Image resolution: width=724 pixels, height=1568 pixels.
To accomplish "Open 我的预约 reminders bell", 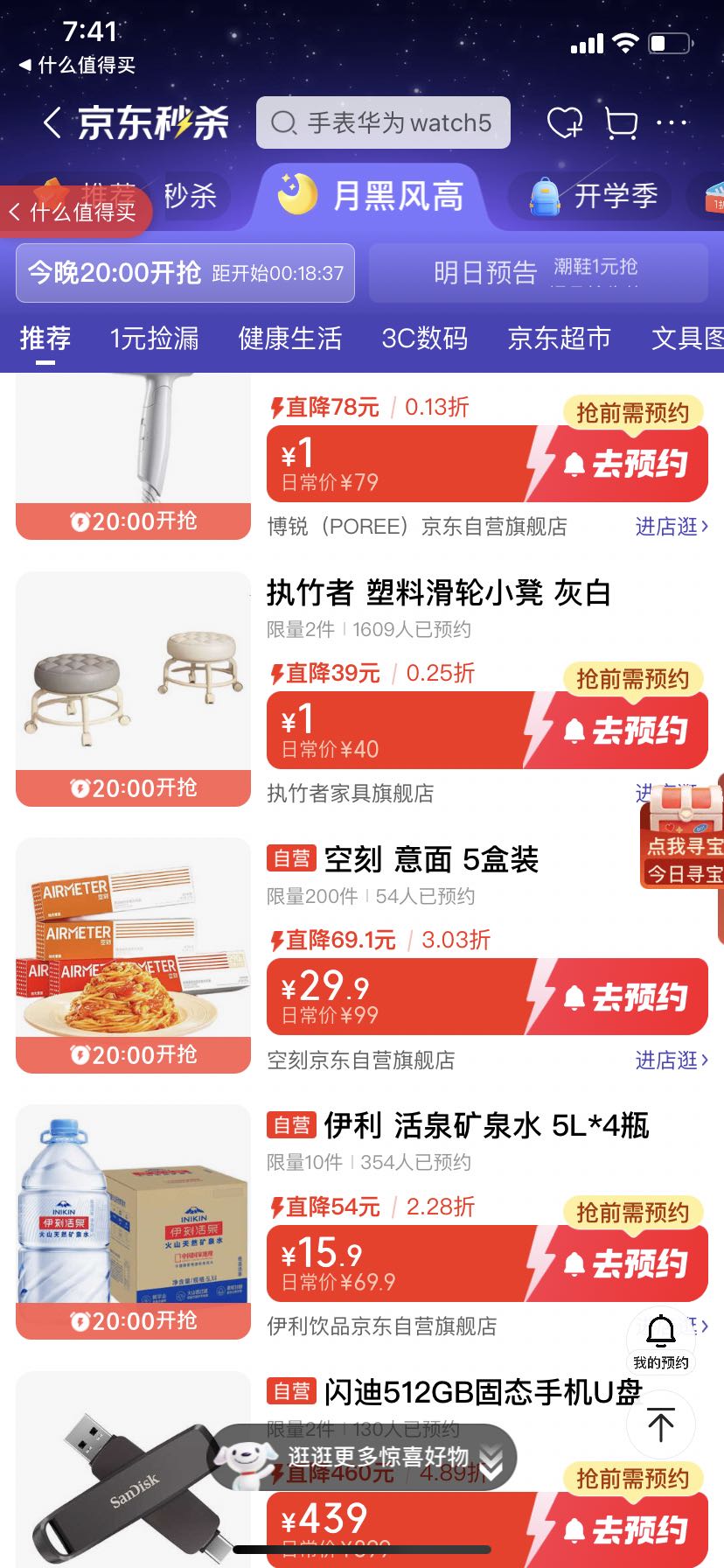I will [x=661, y=1341].
